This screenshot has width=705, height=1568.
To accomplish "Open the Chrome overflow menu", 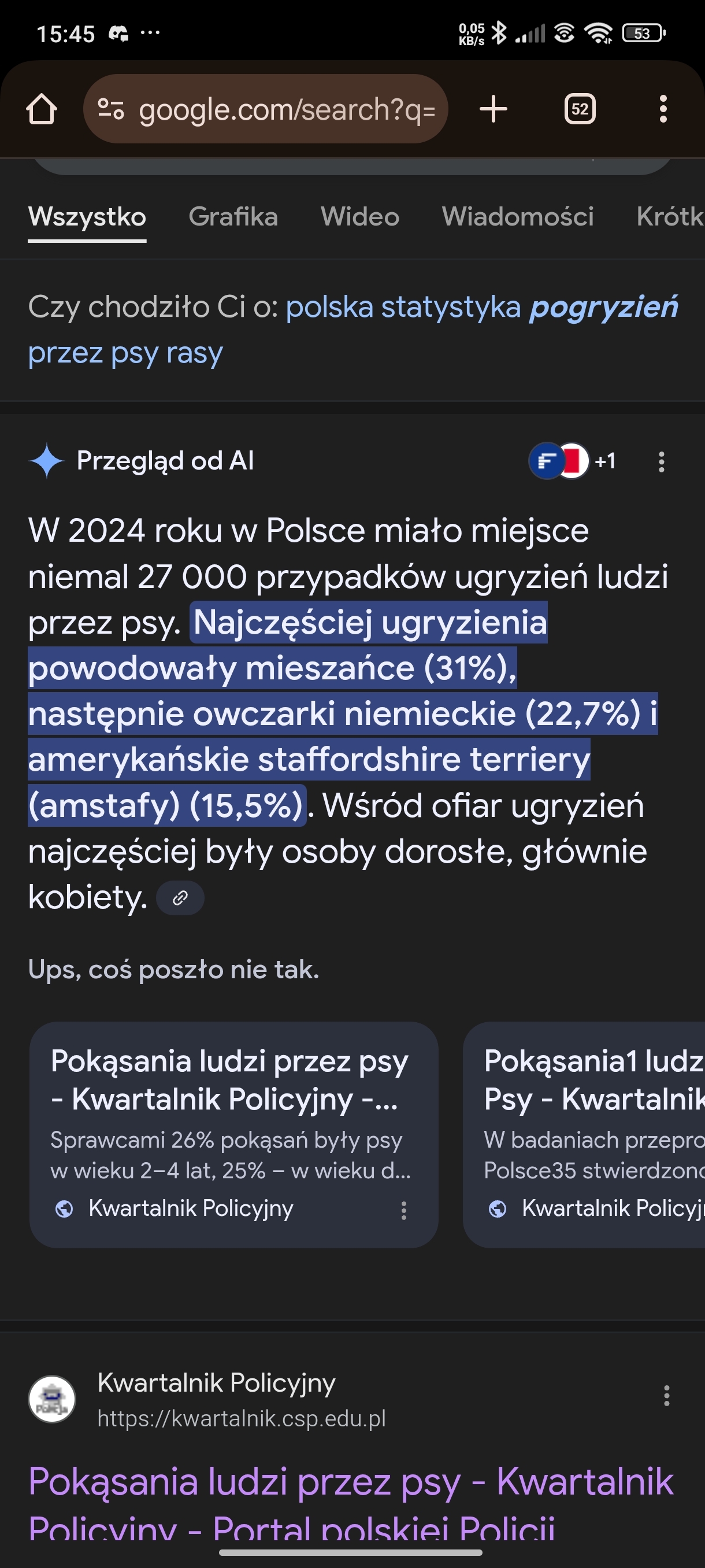I will tap(662, 110).
